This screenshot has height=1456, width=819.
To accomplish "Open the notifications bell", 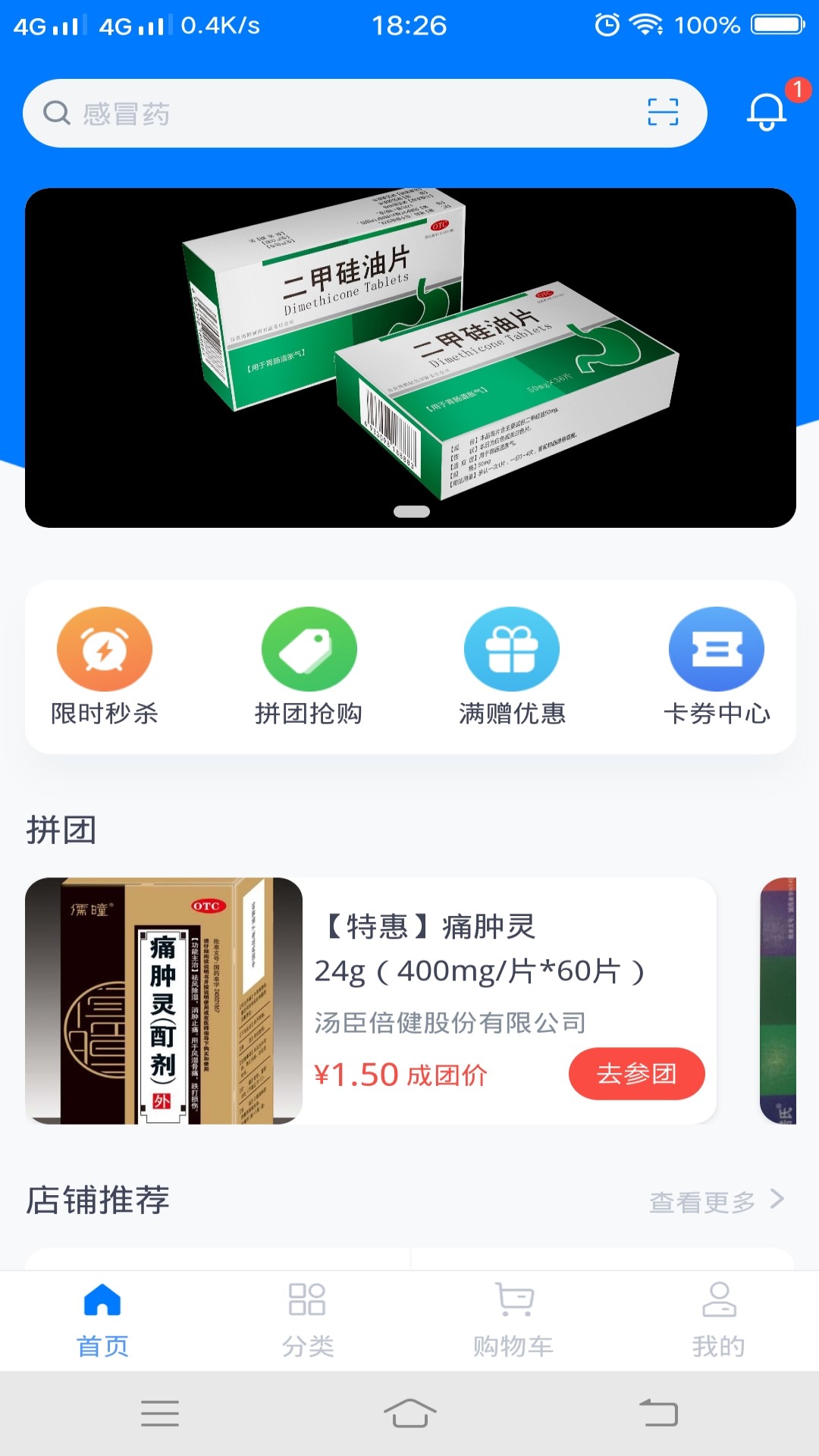I will [767, 112].
